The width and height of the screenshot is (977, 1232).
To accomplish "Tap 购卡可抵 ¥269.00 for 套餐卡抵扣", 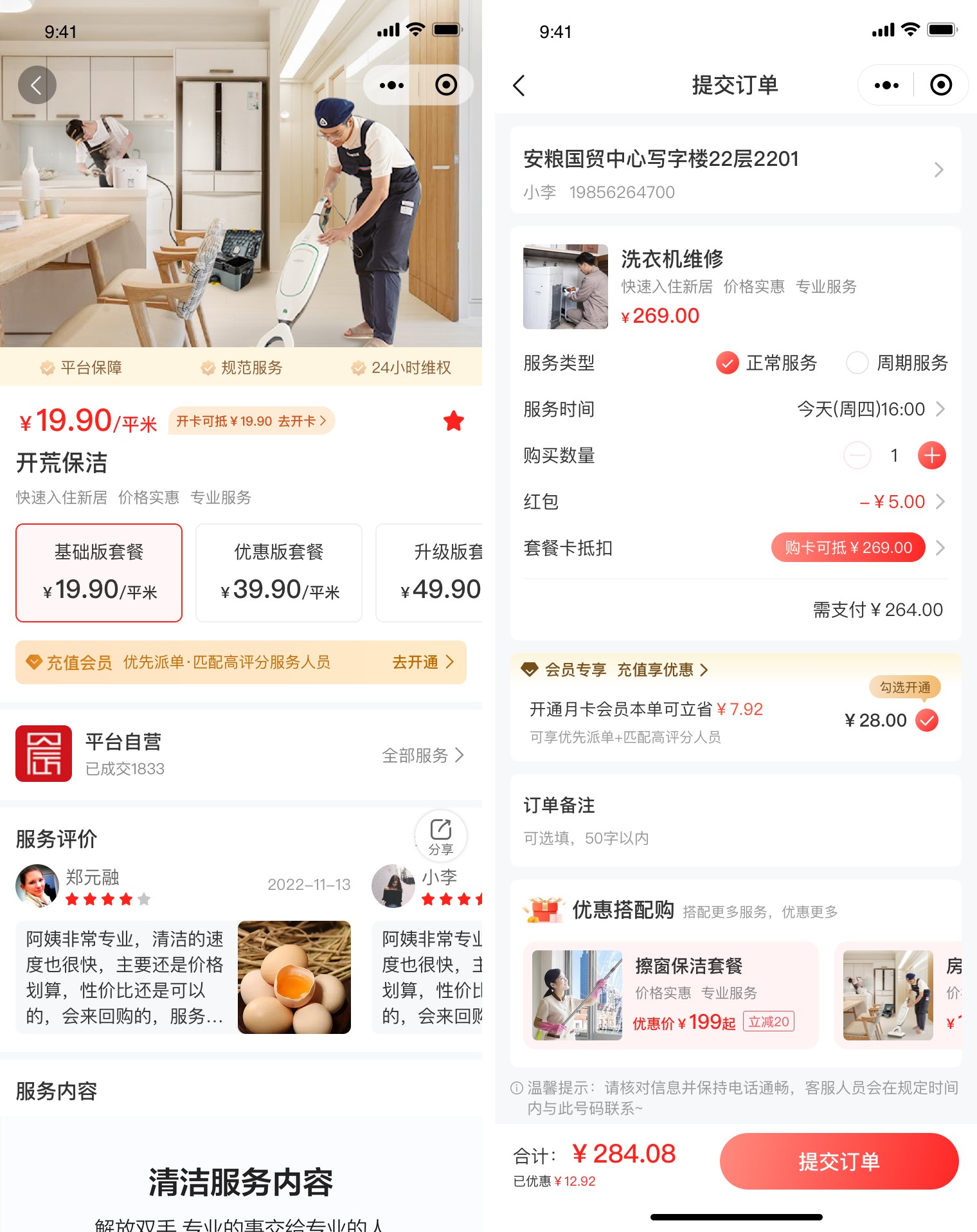I will [848, 548].
